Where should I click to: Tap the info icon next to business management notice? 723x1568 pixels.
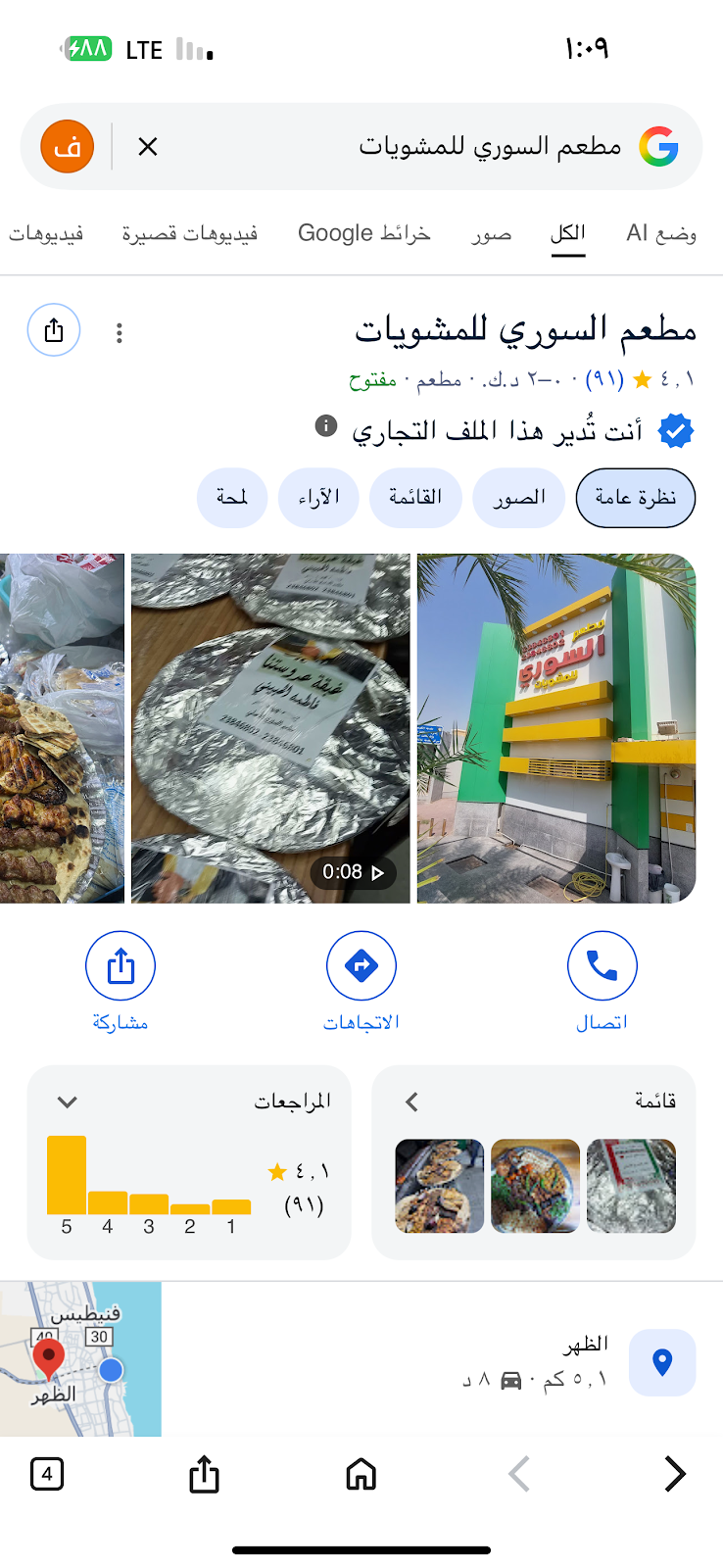coord(325,426)
